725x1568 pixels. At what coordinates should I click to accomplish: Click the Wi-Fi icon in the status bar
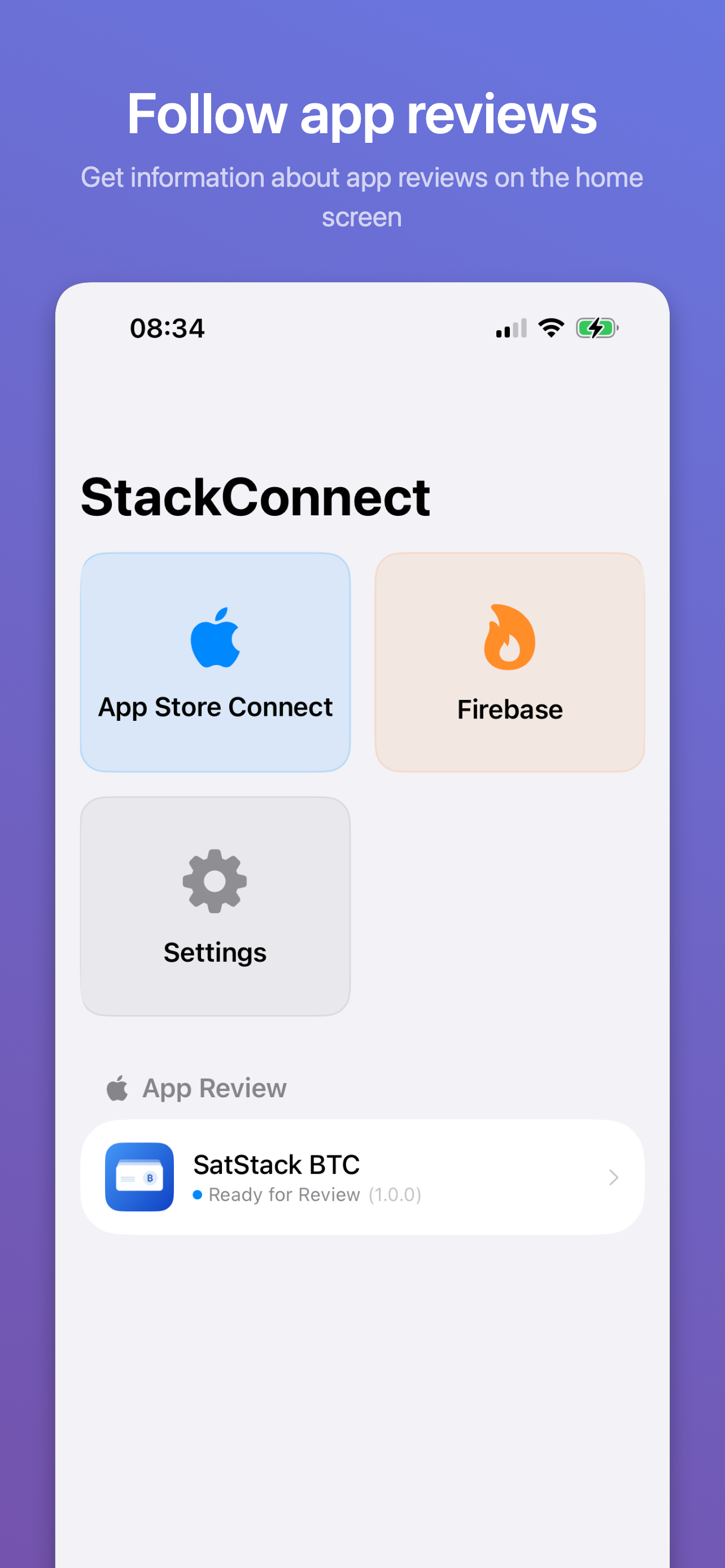click(550, 327)
